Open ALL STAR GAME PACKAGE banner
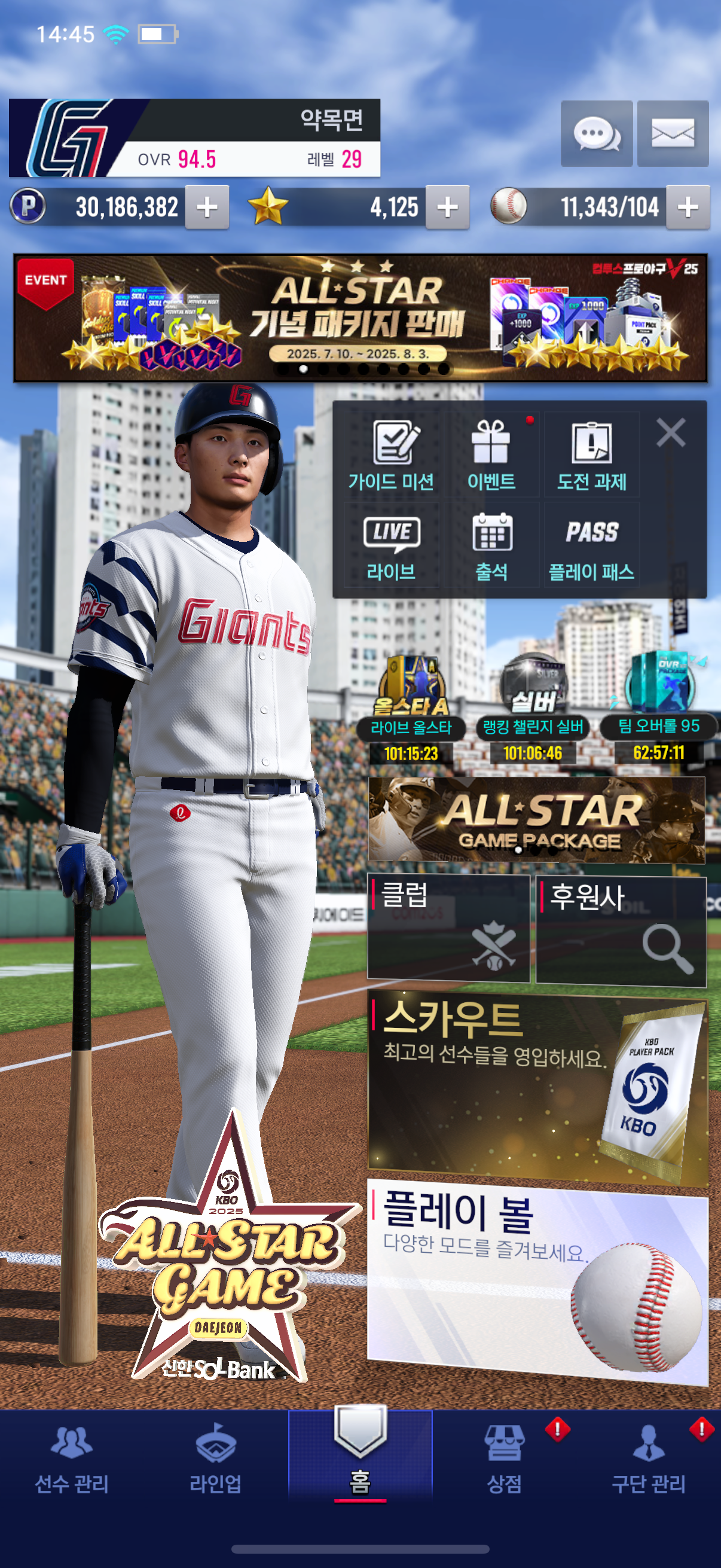The height and width of the screenshot is (1568, 721). tap(537, 820)
